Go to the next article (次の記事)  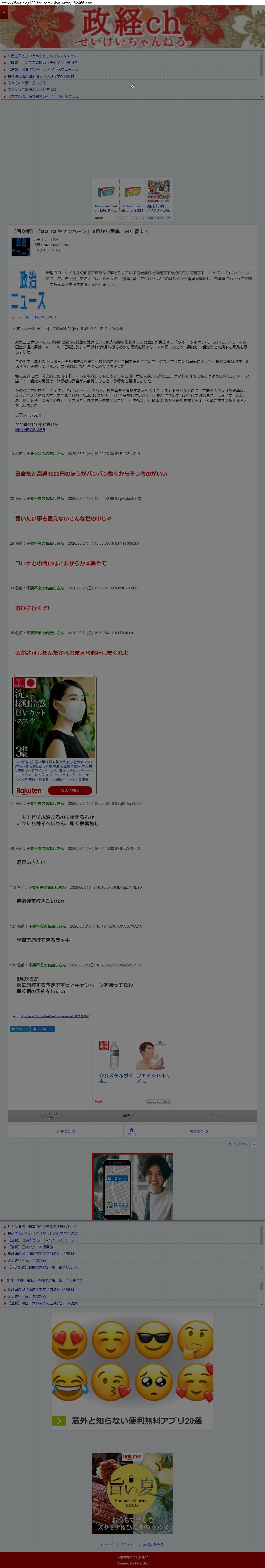[198, 1131]
